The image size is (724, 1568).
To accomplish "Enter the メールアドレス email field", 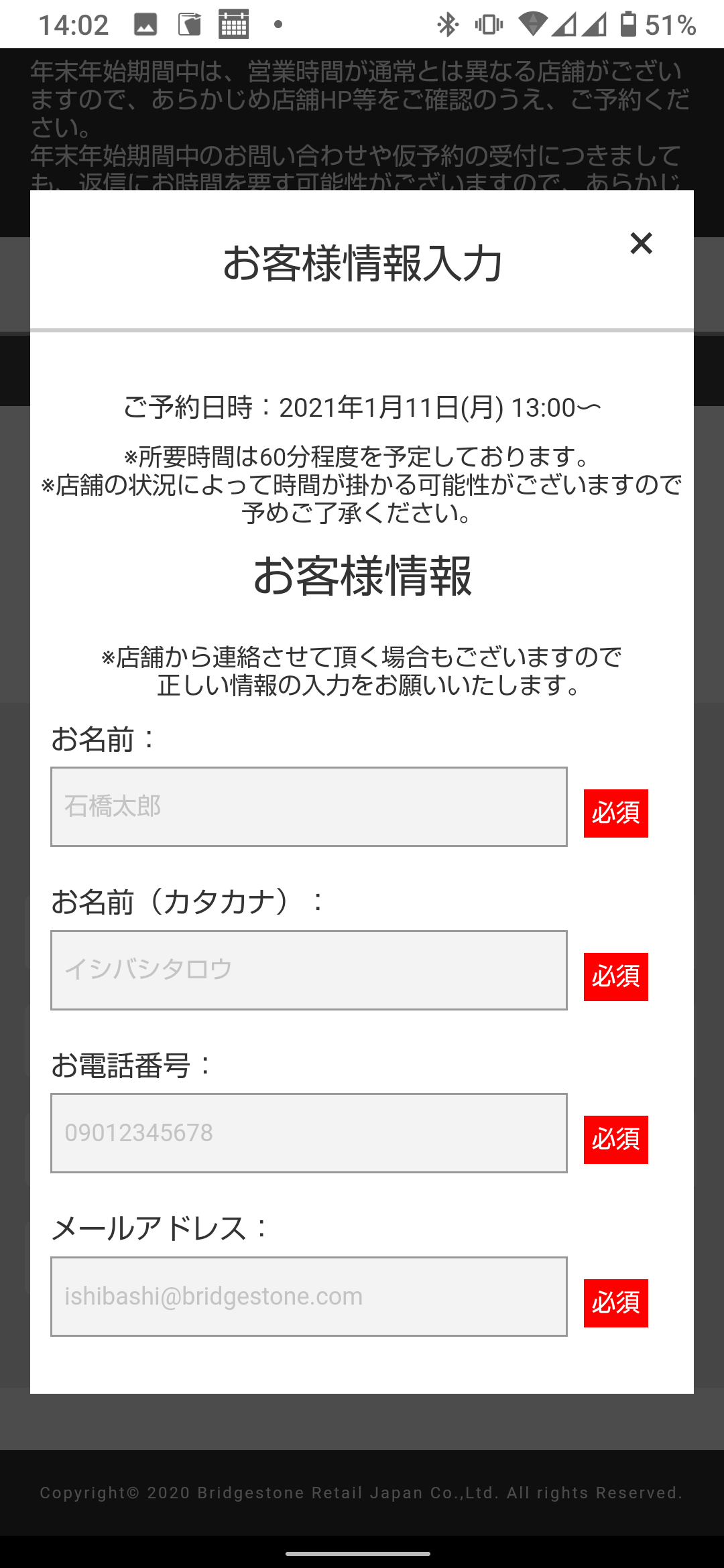I will pos(308,1296).
